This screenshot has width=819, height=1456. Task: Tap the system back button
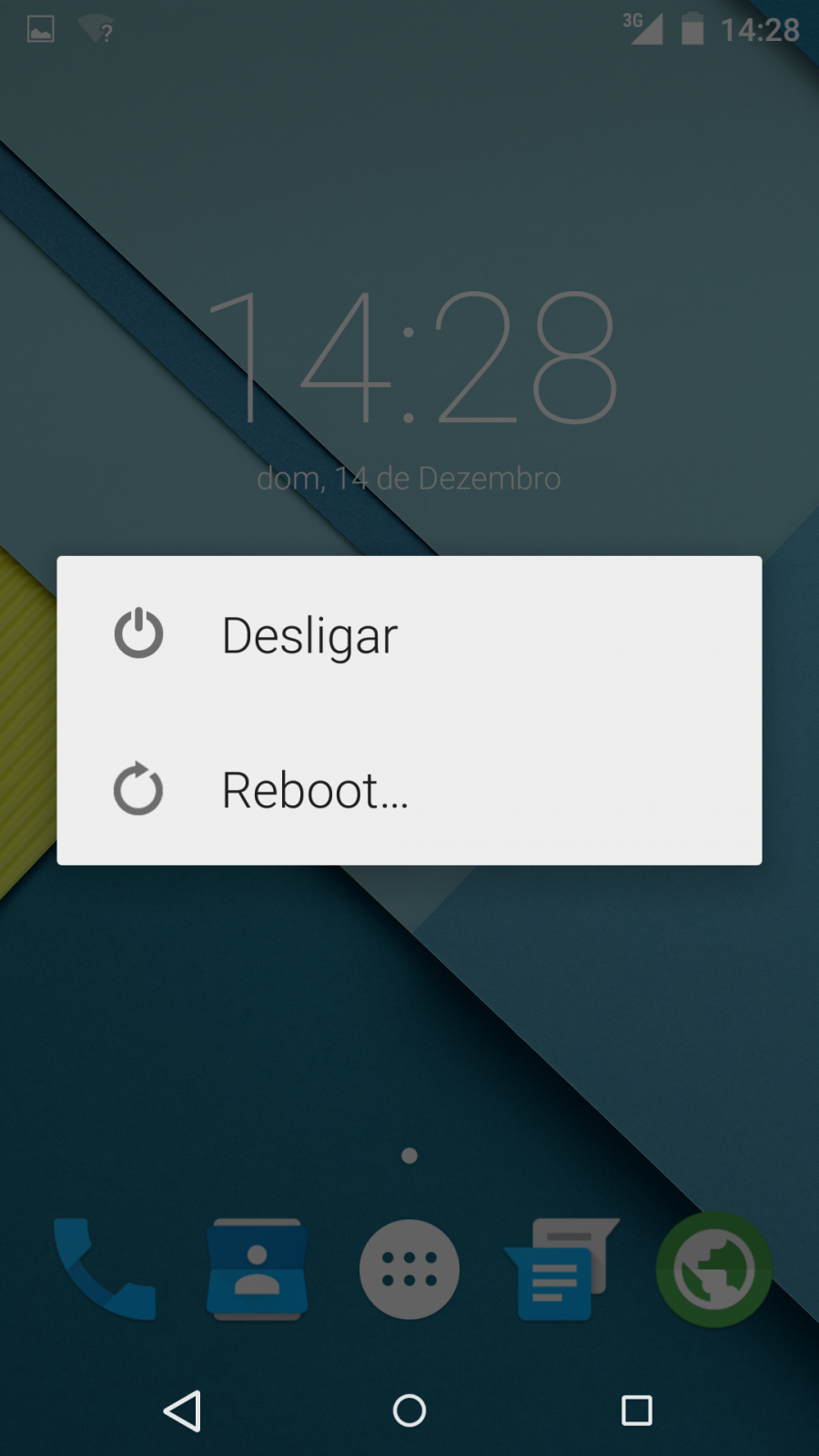[x=182, y=1410]
